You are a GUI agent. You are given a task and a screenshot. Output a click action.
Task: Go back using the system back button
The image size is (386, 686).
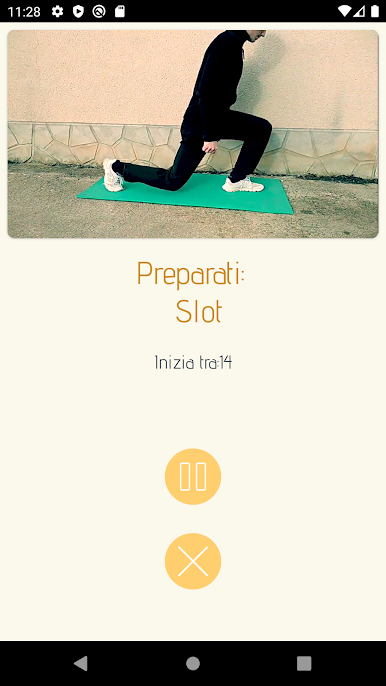click(x=81, y=663)
